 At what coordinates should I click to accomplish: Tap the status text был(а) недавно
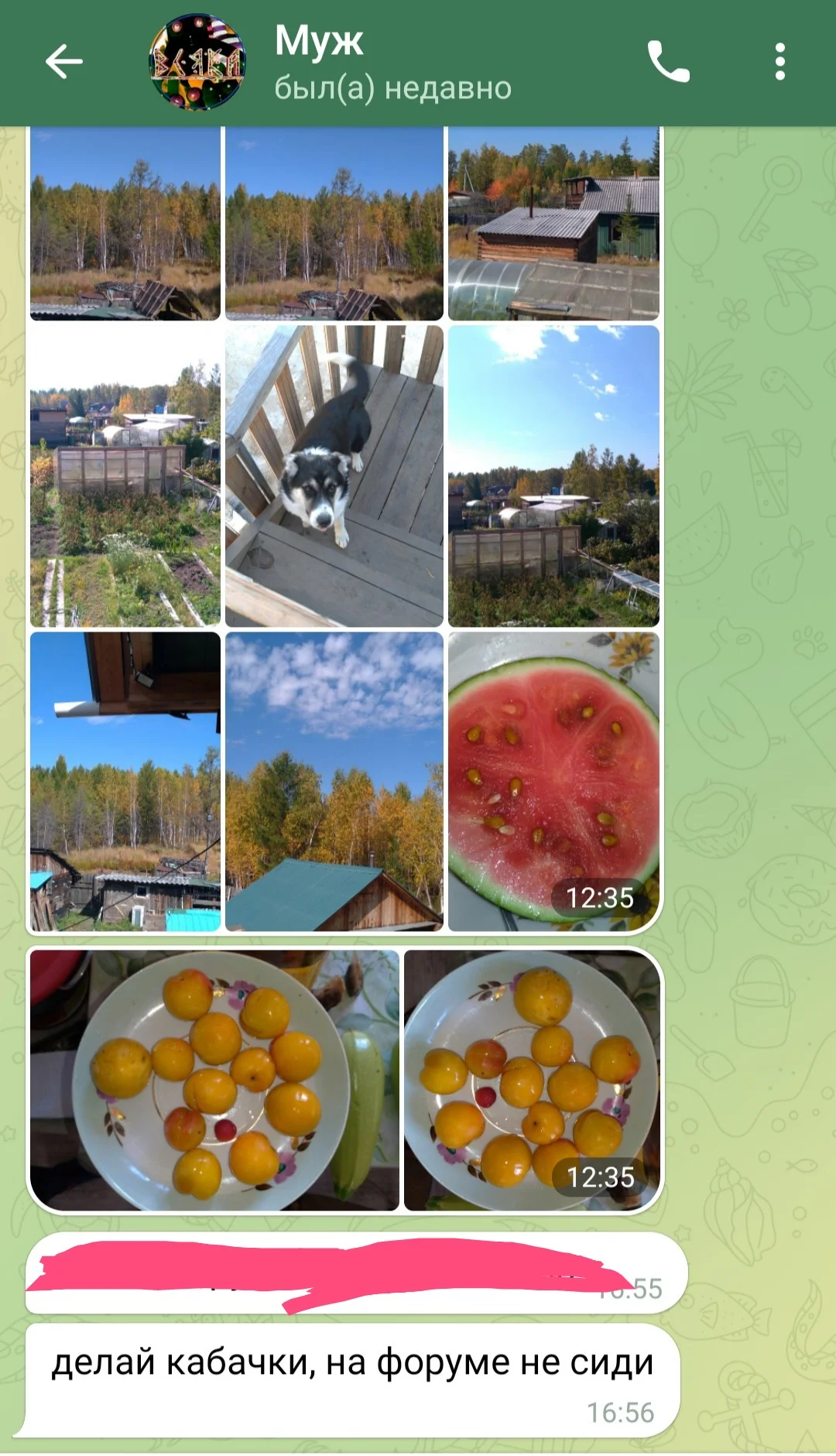pyautogui.click(x=391, y=87)
